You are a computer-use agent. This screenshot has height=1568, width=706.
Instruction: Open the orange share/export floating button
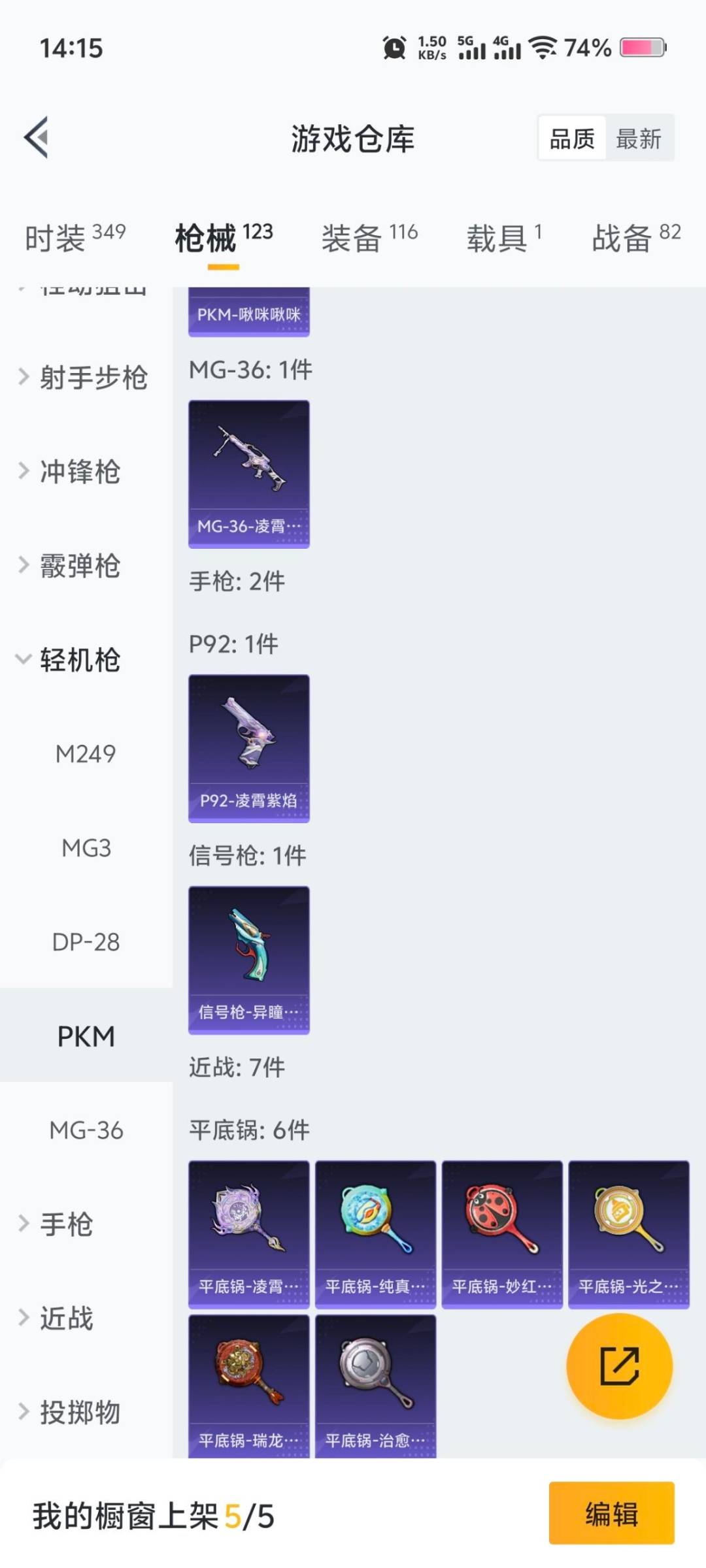coord(617,1364)
